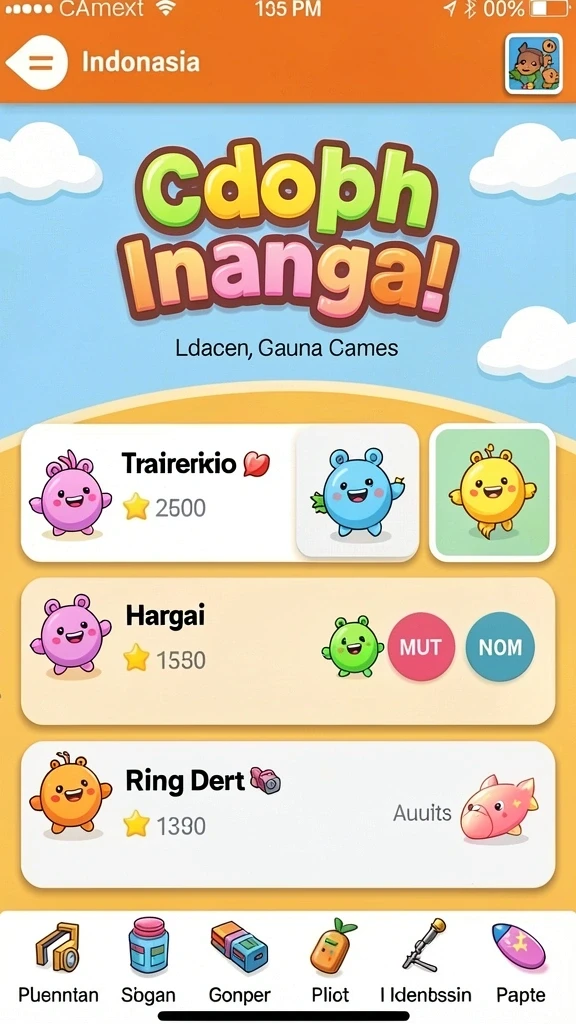576x1024 pixels.
Task: Tap the blue NOM button
Action: pyautogui.click(x=500, y=647)
